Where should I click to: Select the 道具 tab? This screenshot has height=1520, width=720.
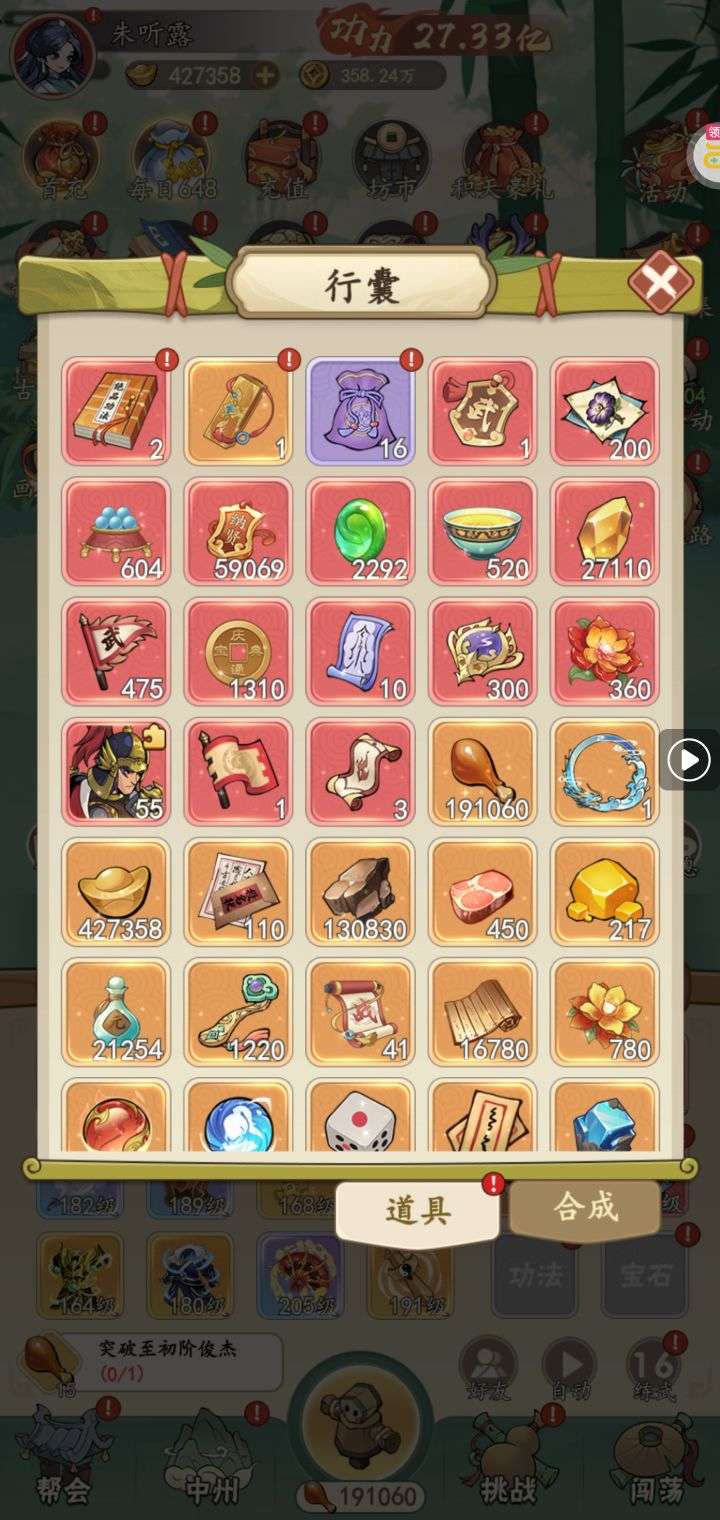point(418,1211)
